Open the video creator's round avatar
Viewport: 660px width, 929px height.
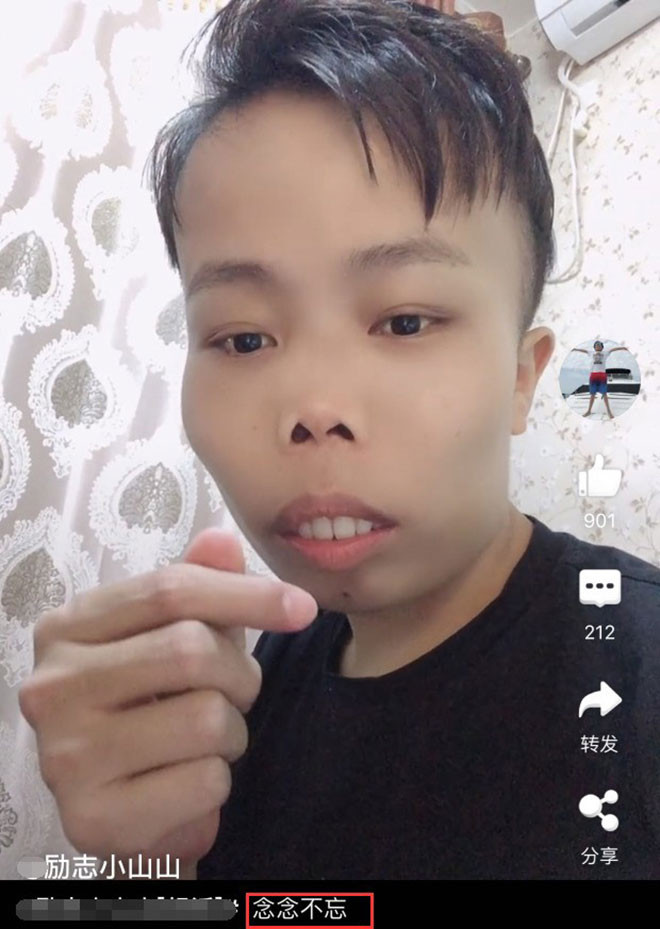tap(599, 378)
